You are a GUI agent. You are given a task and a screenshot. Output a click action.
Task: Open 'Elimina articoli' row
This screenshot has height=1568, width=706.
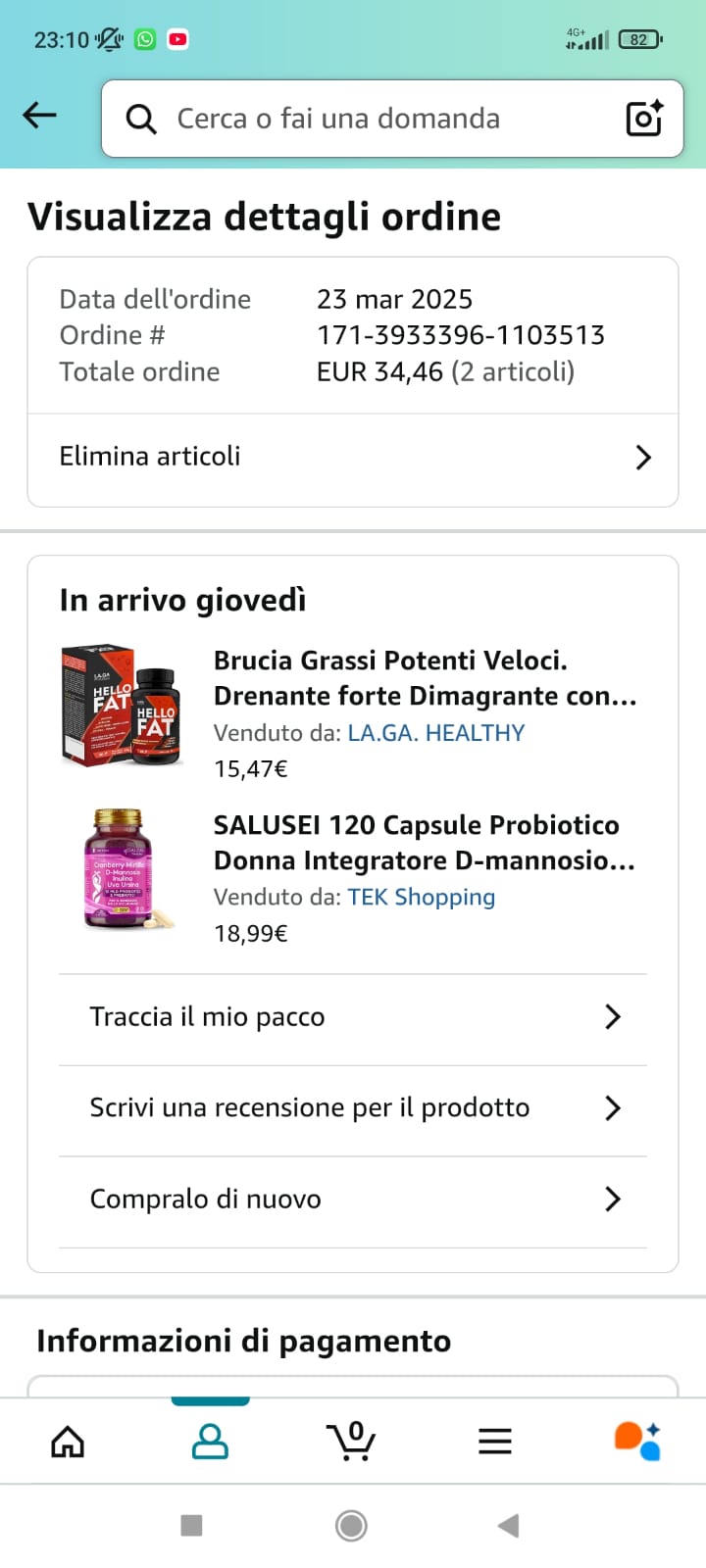[353, 457]
